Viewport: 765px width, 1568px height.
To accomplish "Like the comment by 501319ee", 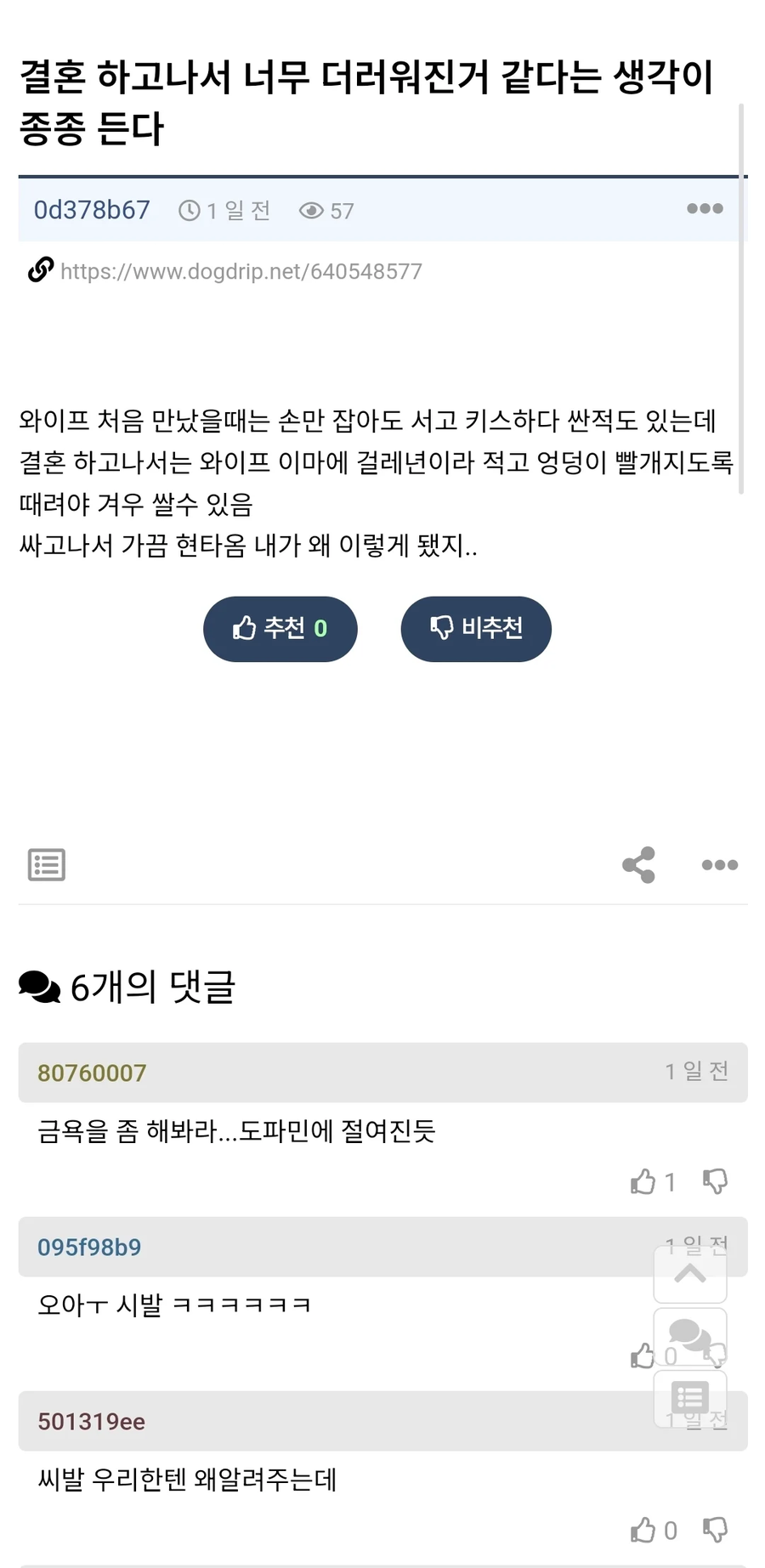I will (643, 1531).
